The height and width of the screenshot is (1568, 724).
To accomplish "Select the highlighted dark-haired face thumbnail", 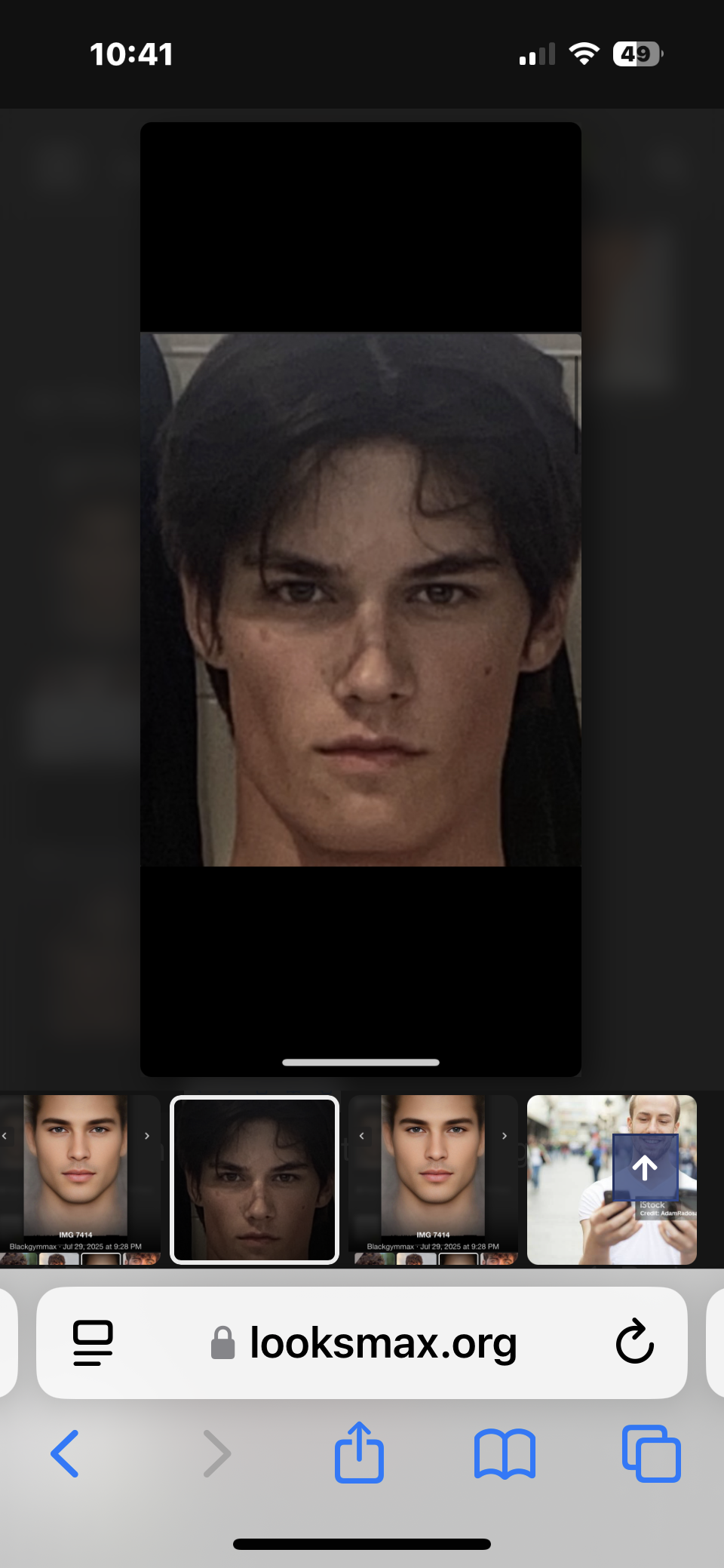I will click(x=255, y=1180).
